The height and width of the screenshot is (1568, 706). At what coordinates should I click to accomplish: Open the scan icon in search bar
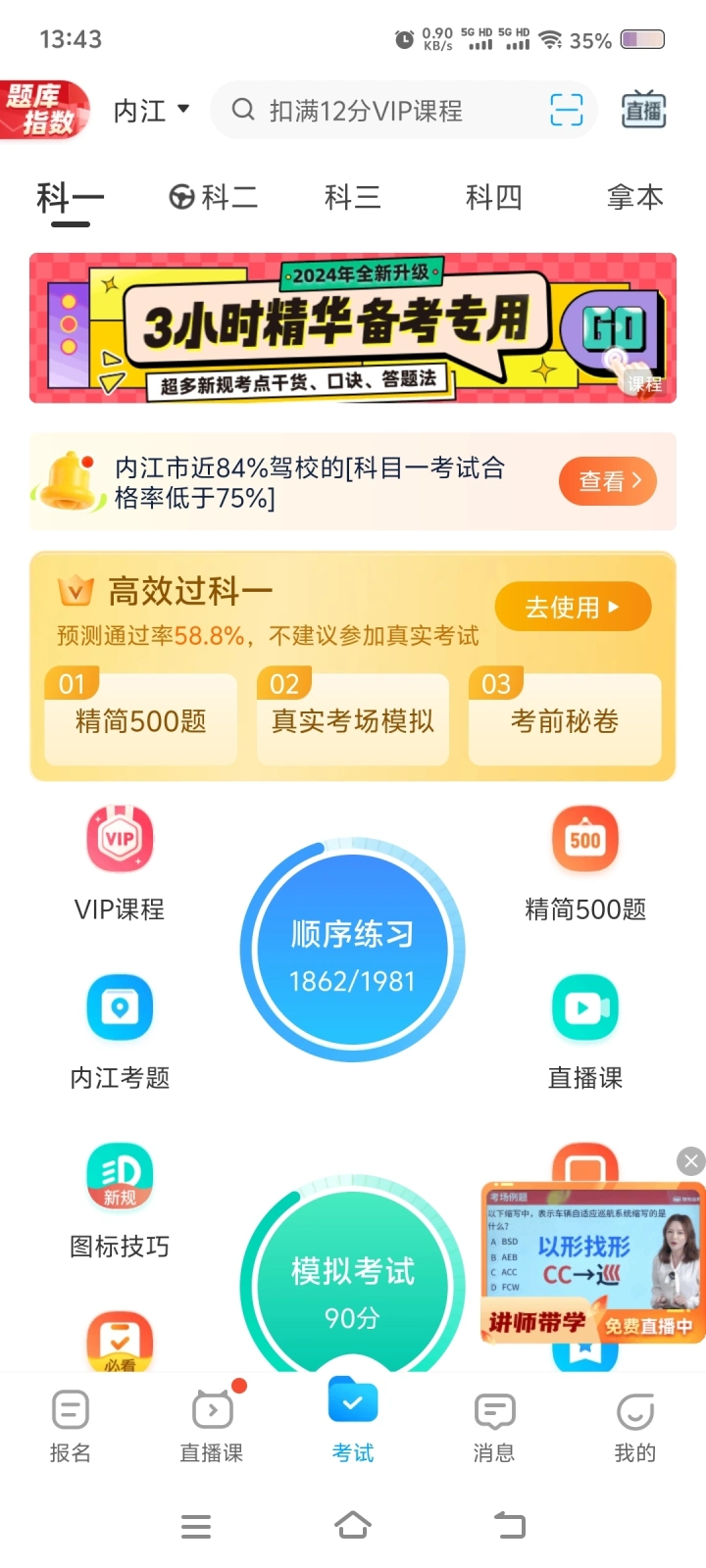point(566,110)
